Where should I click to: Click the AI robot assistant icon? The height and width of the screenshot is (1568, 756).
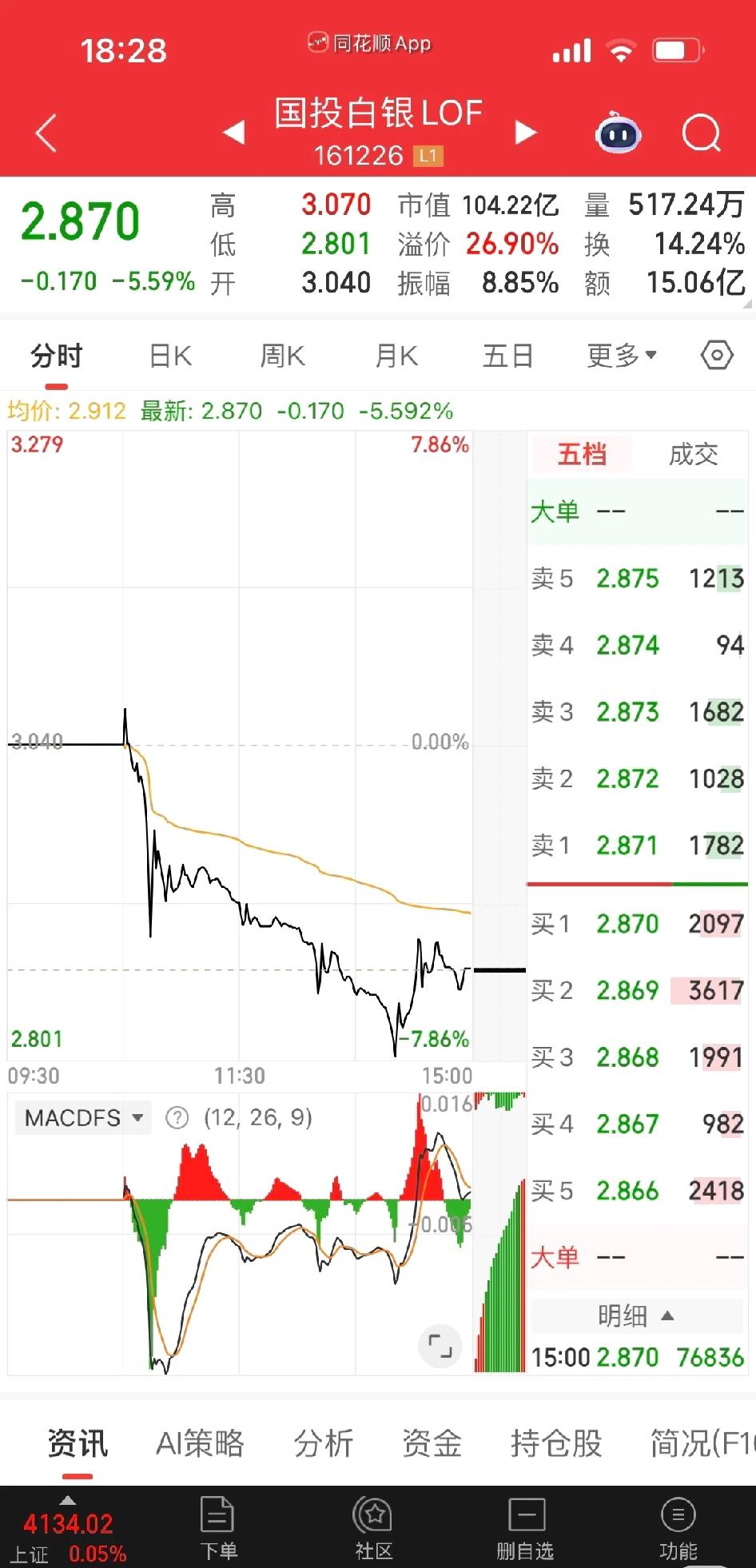[617, 134]
